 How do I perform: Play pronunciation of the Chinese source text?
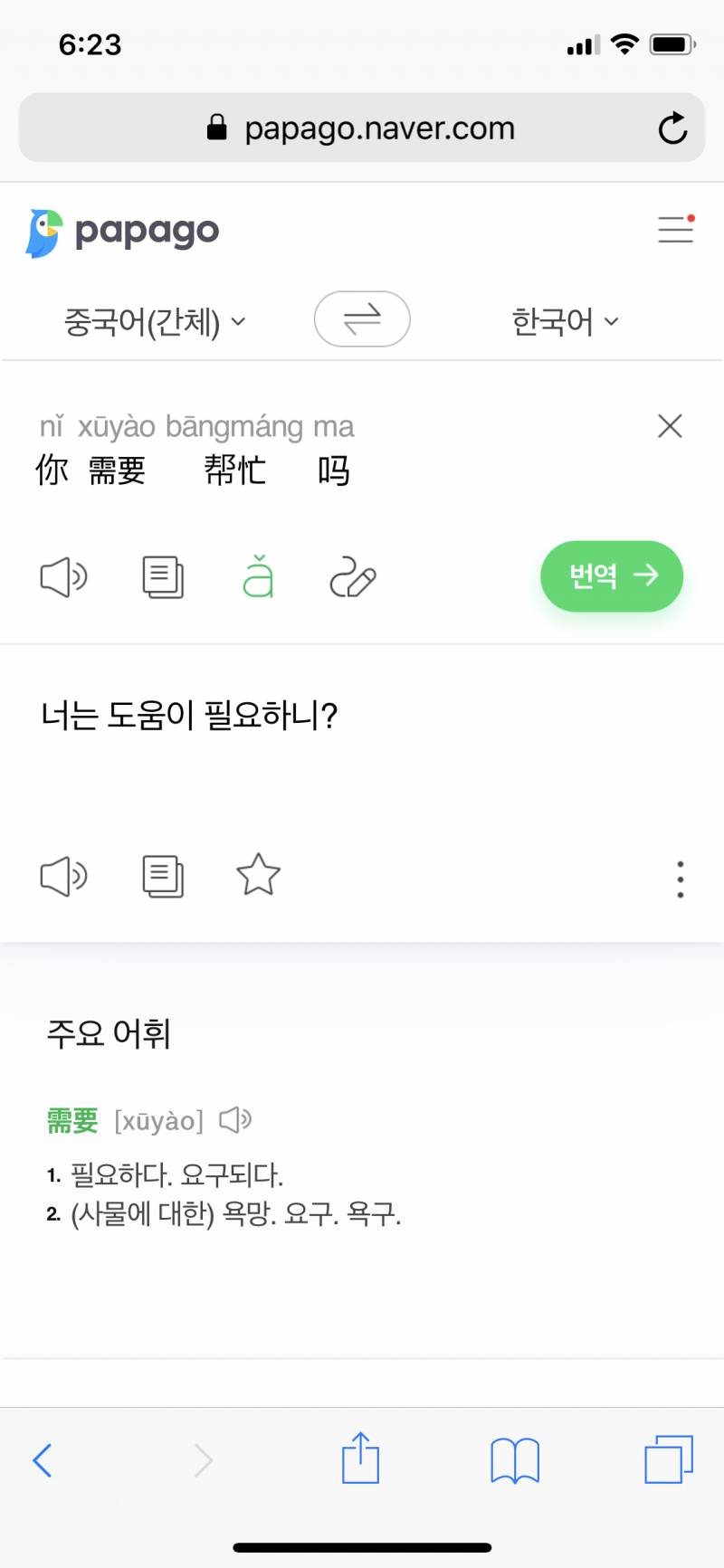pyautogui.click(x=63, y=576)
